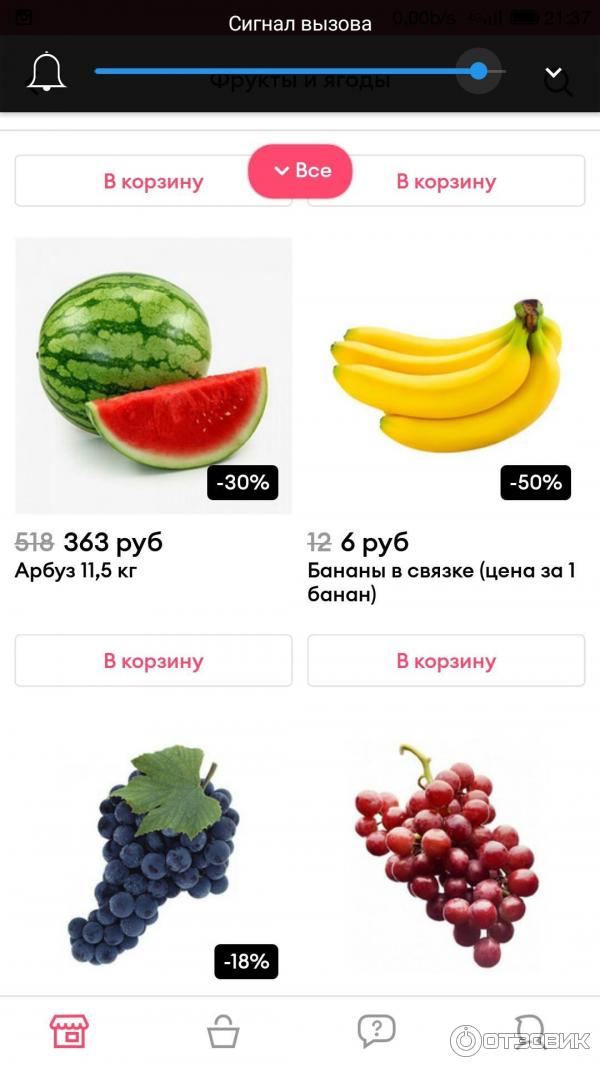Open the Все category filter chip
The width and height of the screenshot is (600, 1067).
pos(300,171)
